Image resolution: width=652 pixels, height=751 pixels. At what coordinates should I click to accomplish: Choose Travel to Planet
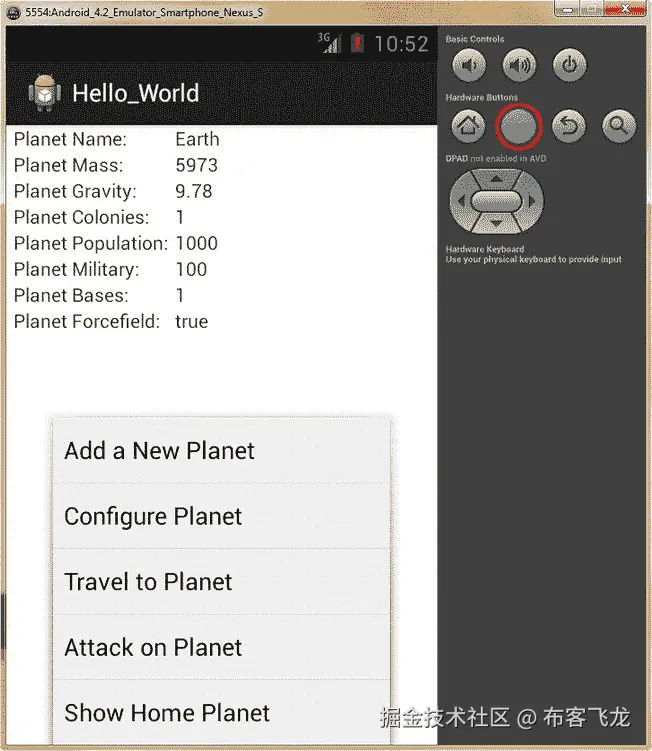[220, 582]
